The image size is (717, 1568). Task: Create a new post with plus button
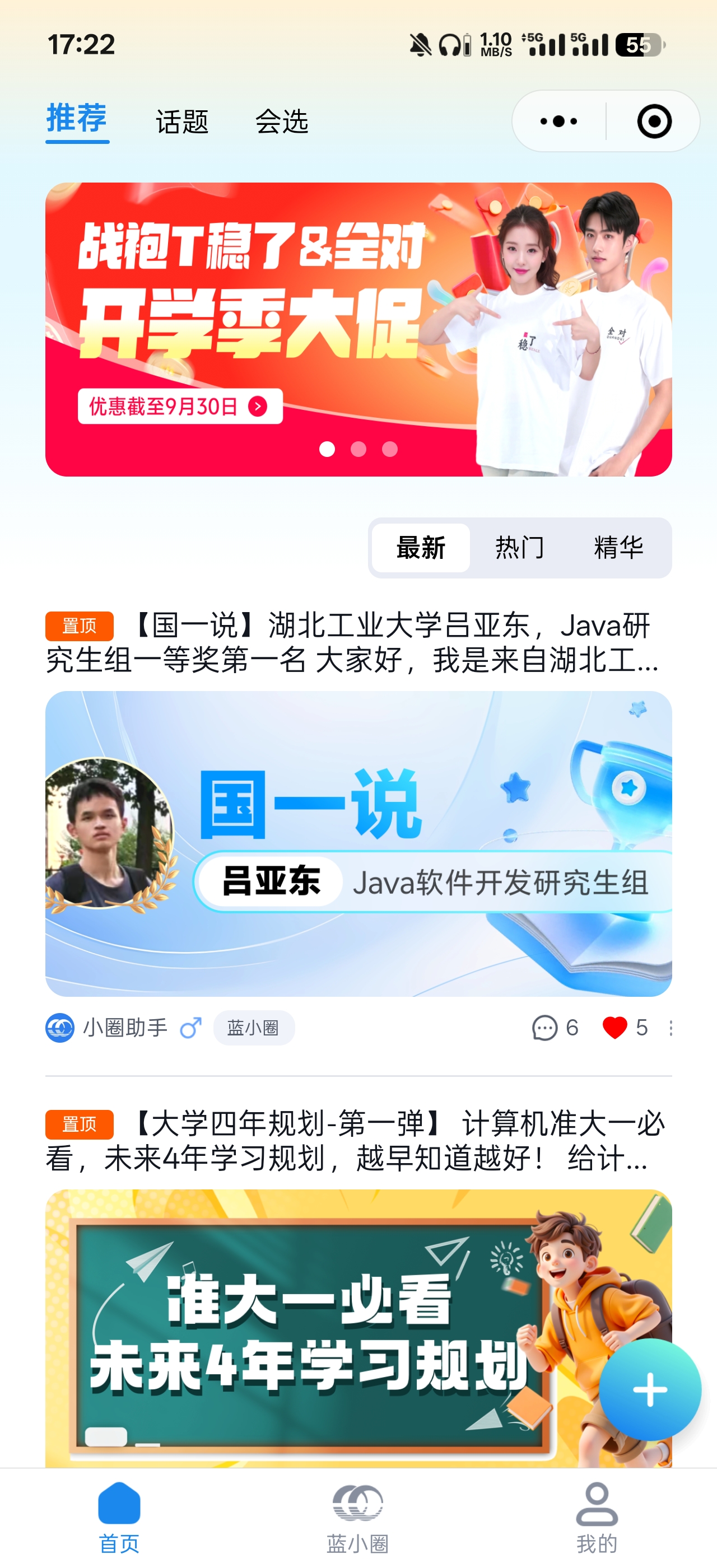pyautogui.click(x=649, y=1390)
